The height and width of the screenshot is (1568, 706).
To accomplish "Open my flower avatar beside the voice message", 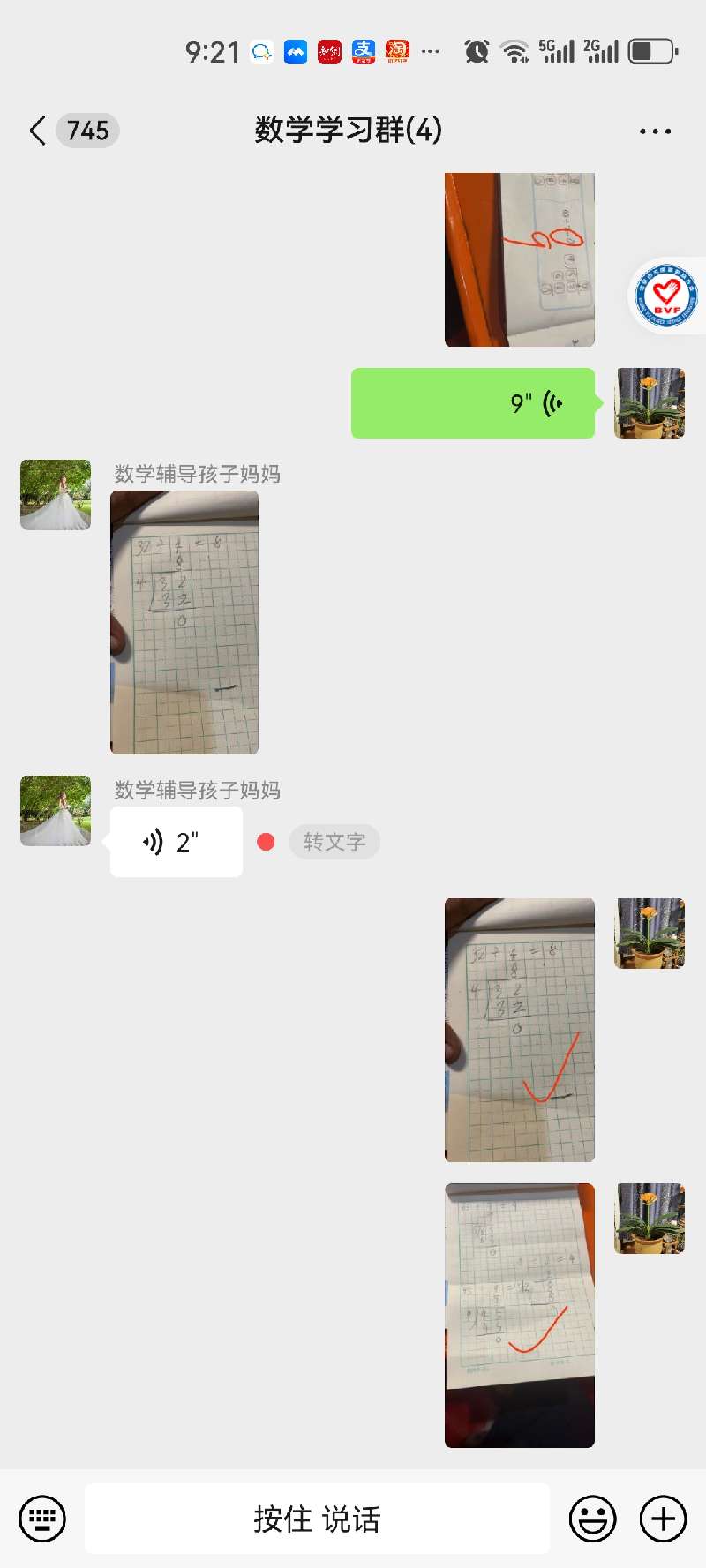I will pyautogui.click(x=650, y=403).
